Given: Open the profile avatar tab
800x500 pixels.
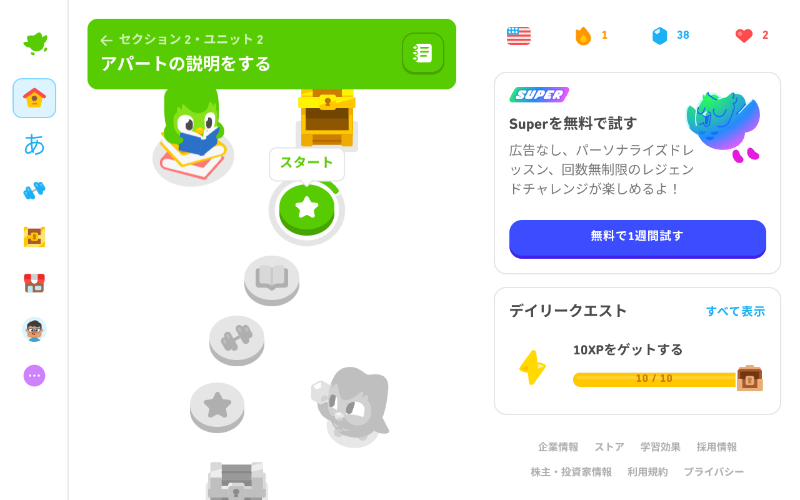Looking at the screenshot, I should (x=34, y=329).
